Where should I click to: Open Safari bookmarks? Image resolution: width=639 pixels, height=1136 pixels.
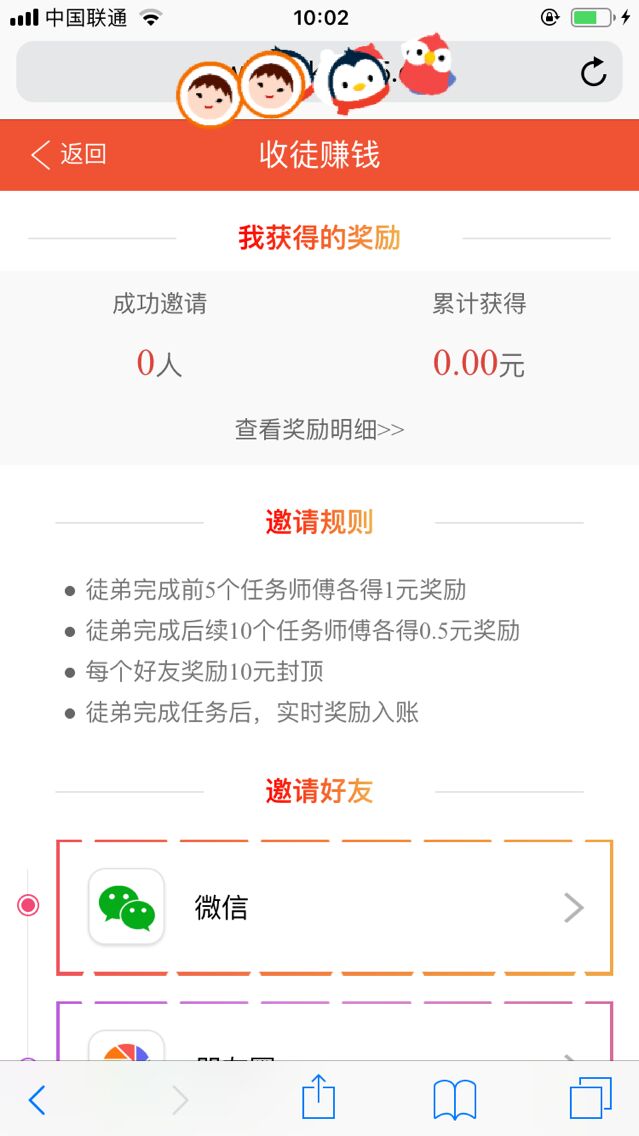(x=454, y=1100)
